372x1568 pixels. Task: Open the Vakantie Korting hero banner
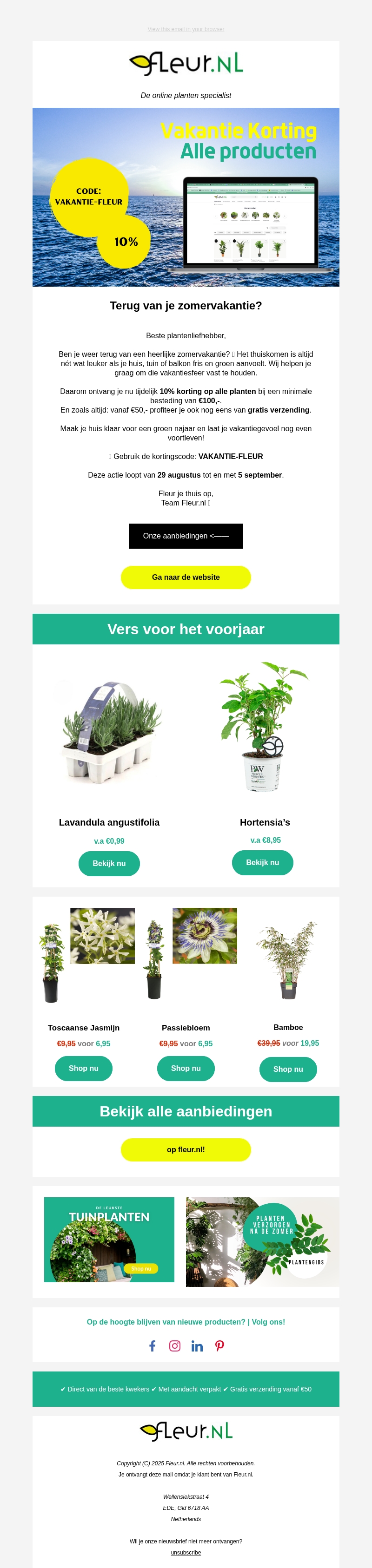tap(186, 197)
